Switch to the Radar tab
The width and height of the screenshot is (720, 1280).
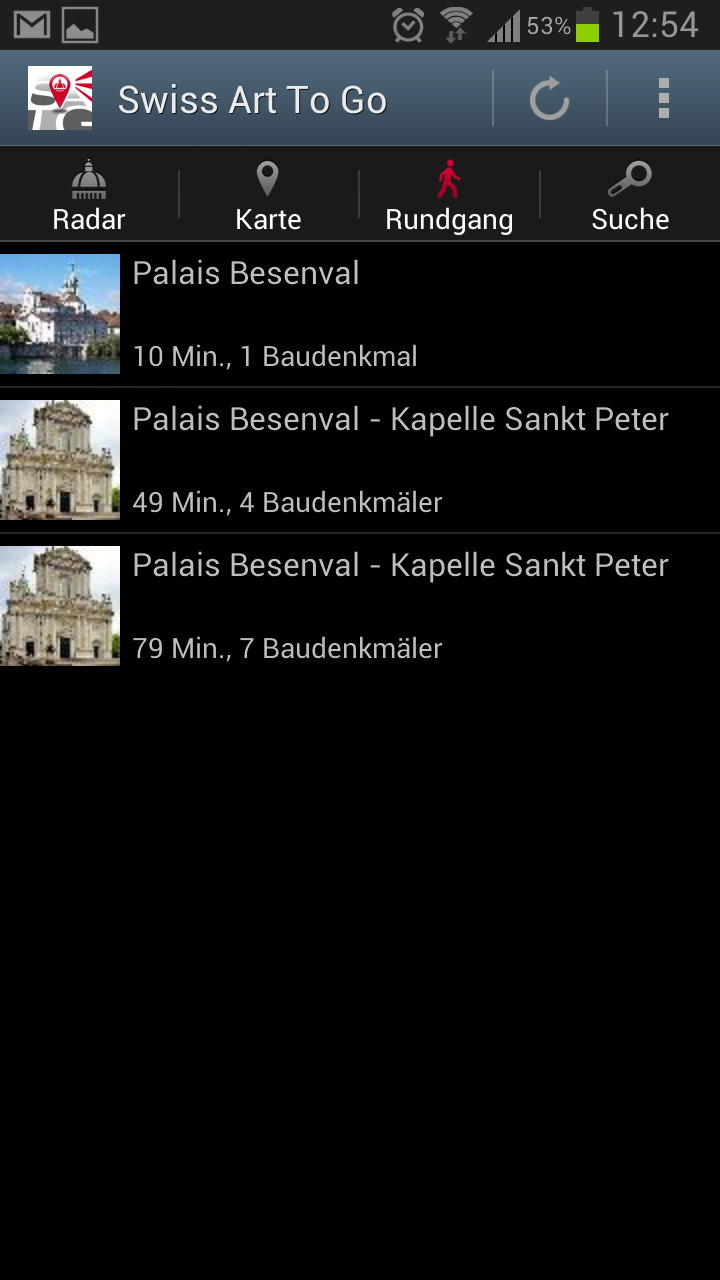point(89,196)
